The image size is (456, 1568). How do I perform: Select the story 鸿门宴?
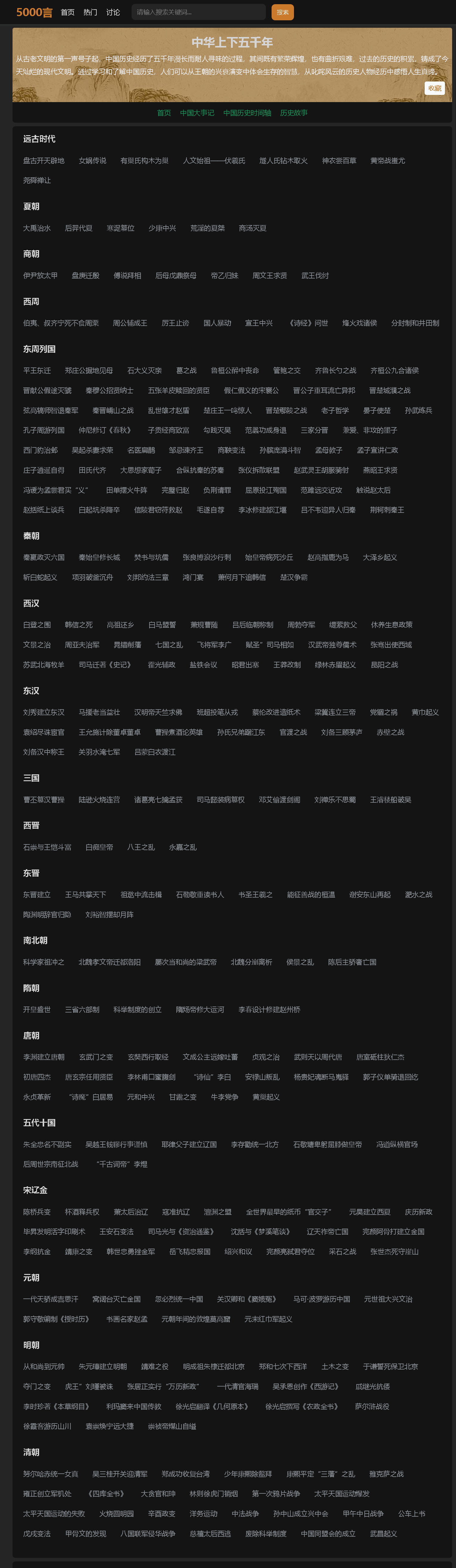point(193,577)
